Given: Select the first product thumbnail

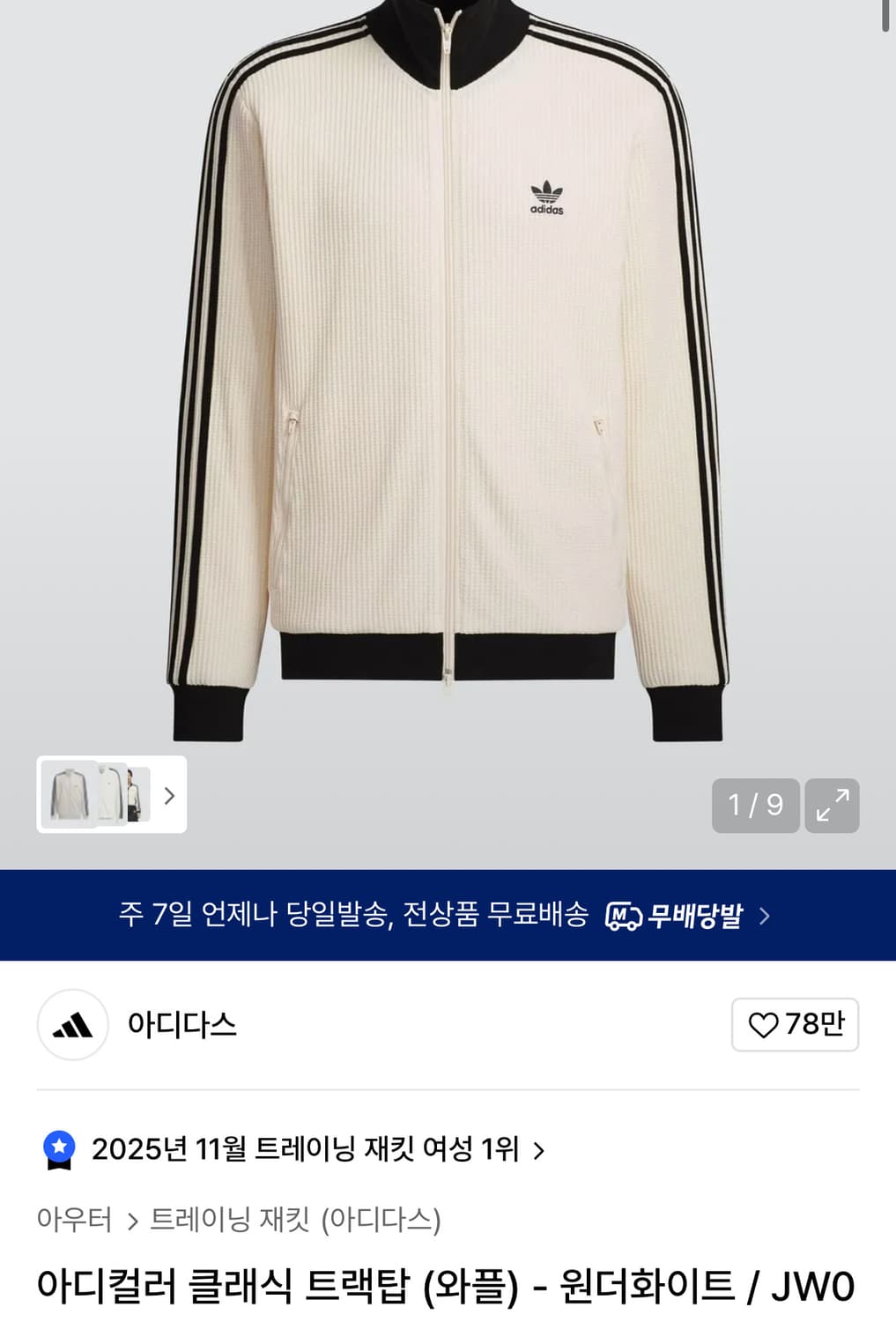Looking at the screenshot, I should pyautogui.click(x=68, y=796).
